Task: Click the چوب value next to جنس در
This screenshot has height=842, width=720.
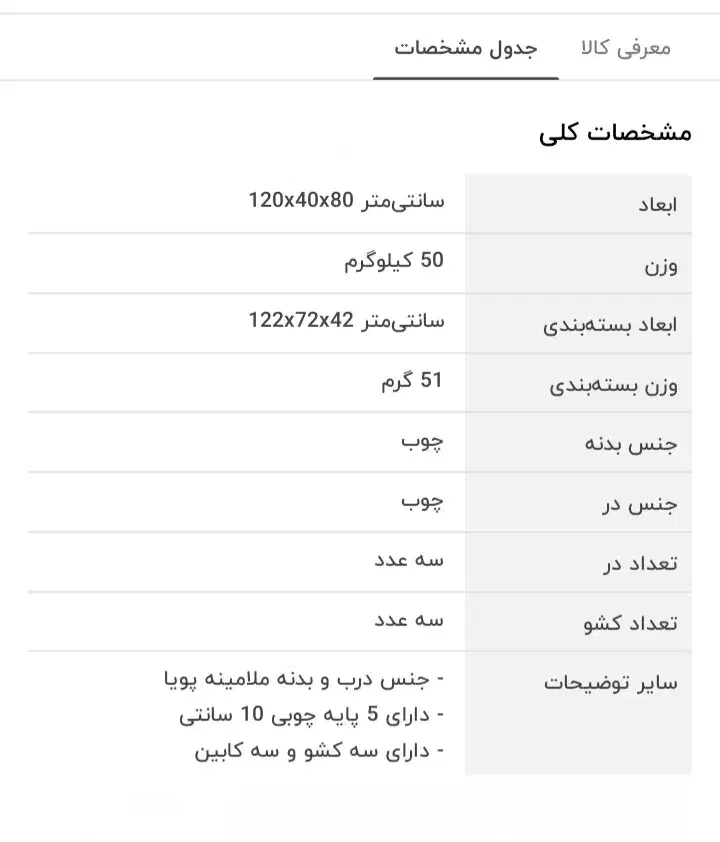Action: 425,501
